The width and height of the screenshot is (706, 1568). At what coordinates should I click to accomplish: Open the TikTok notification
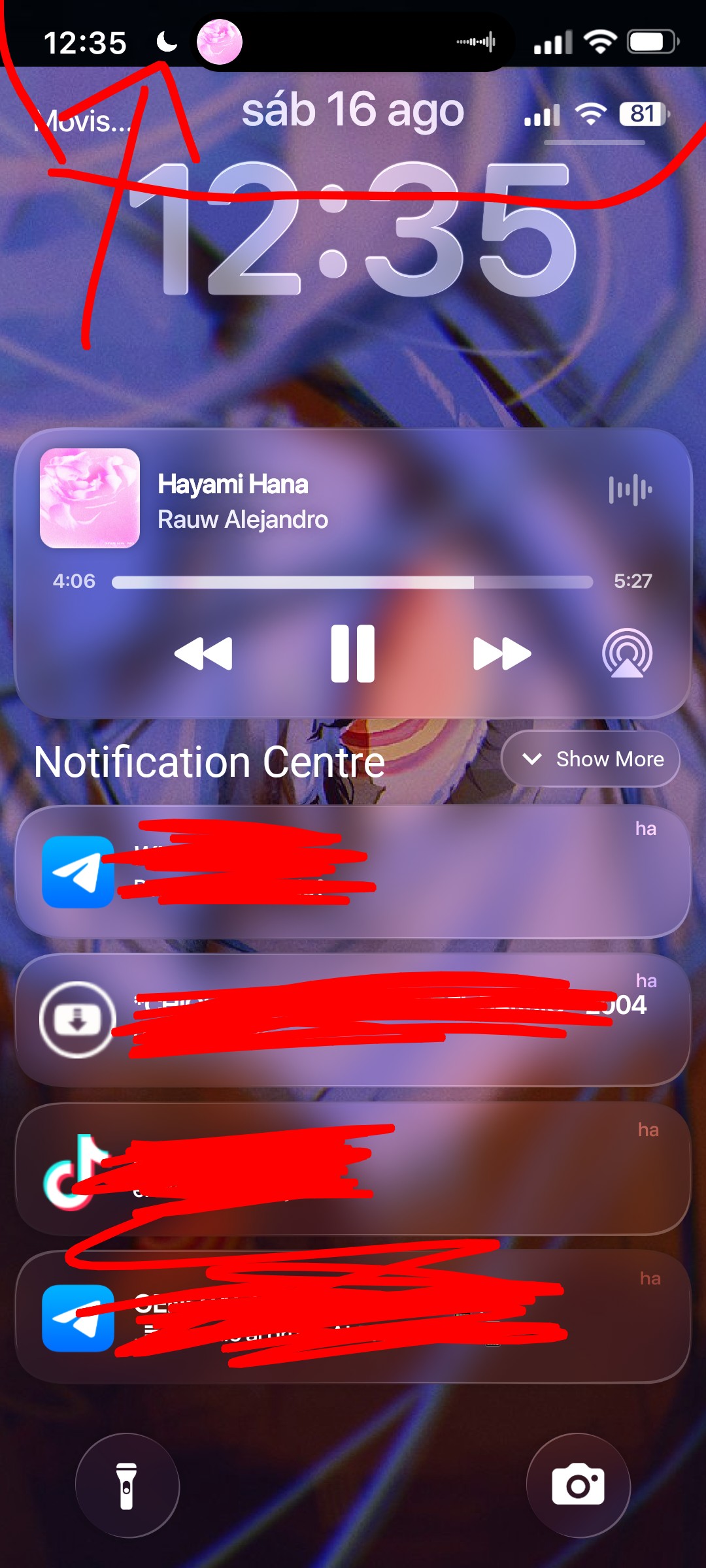352,1168
